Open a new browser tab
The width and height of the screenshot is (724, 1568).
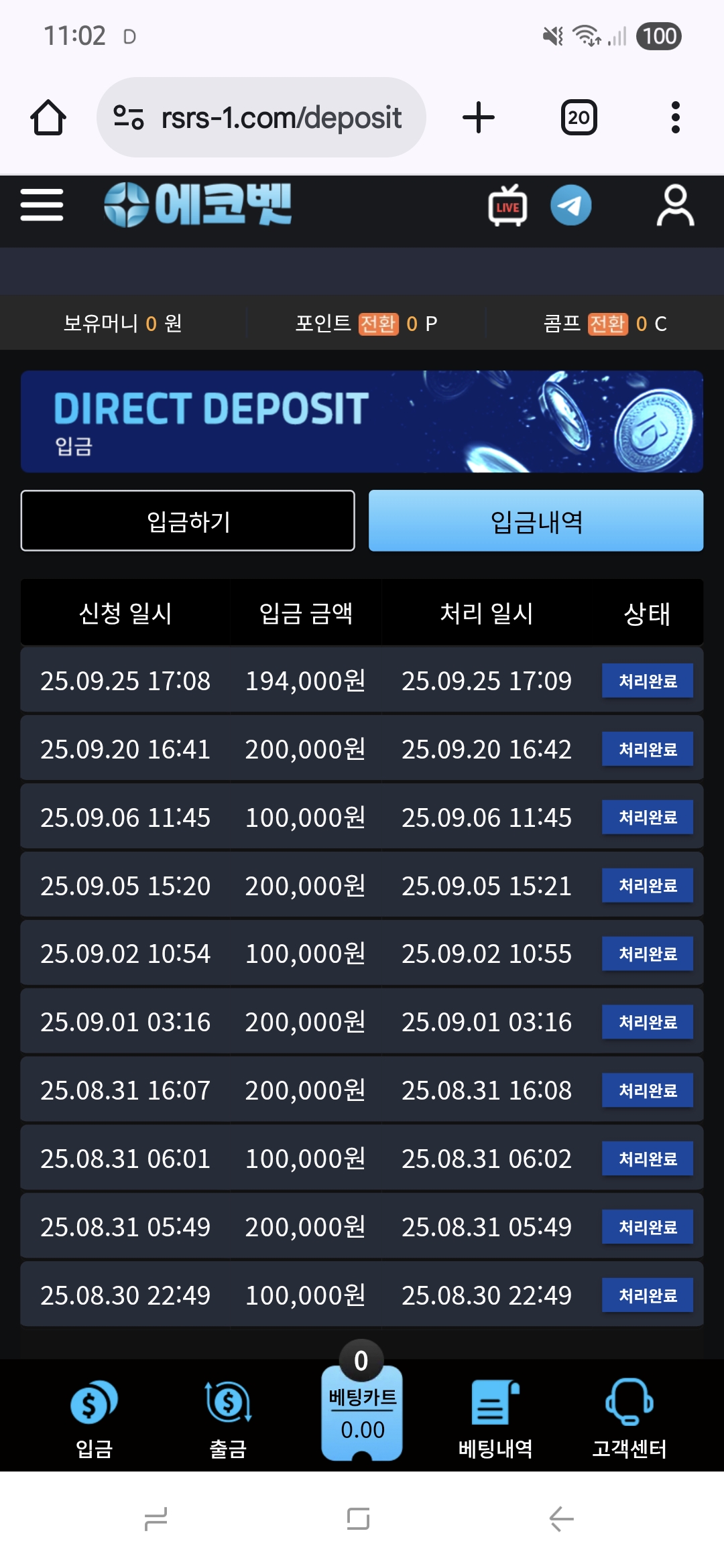pos(479,118)
